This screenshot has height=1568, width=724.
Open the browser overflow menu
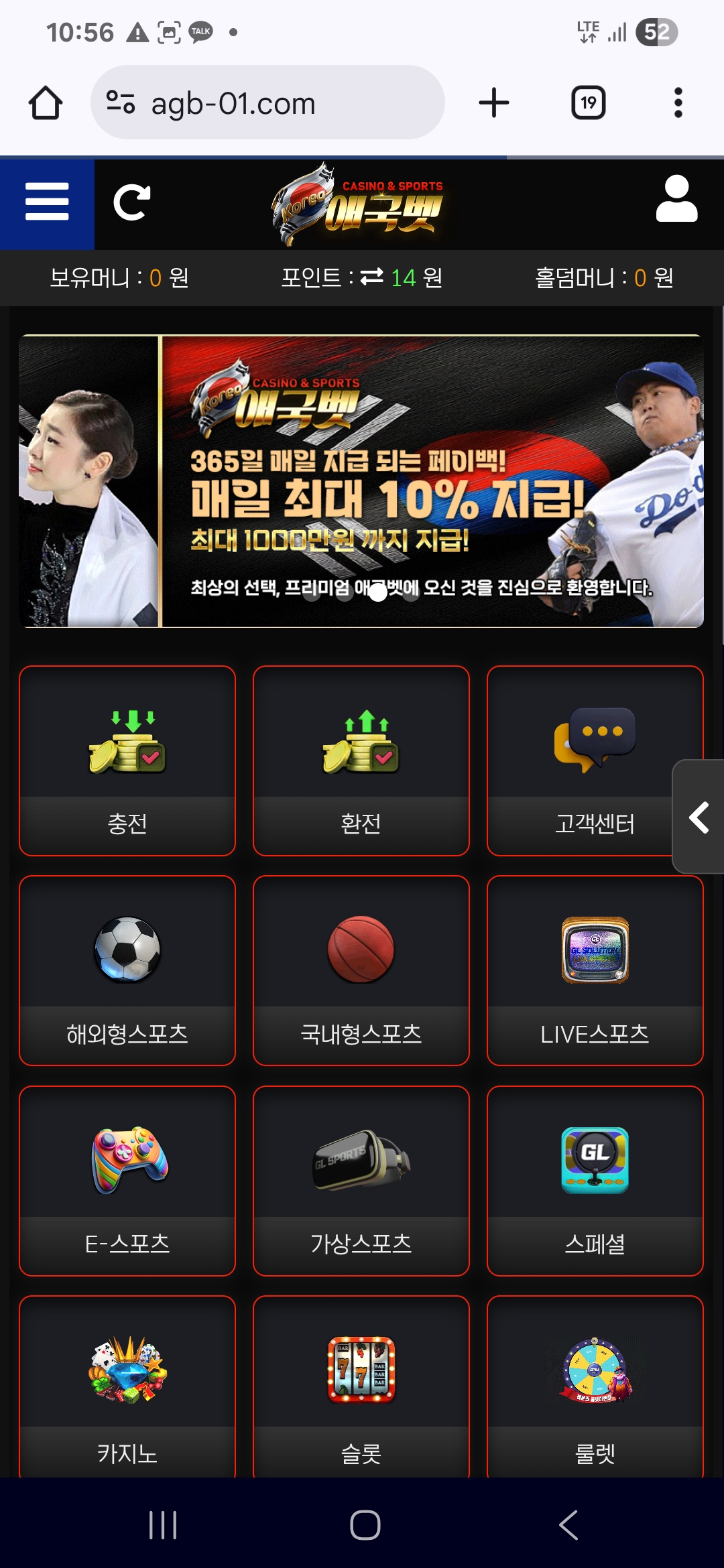678,103
